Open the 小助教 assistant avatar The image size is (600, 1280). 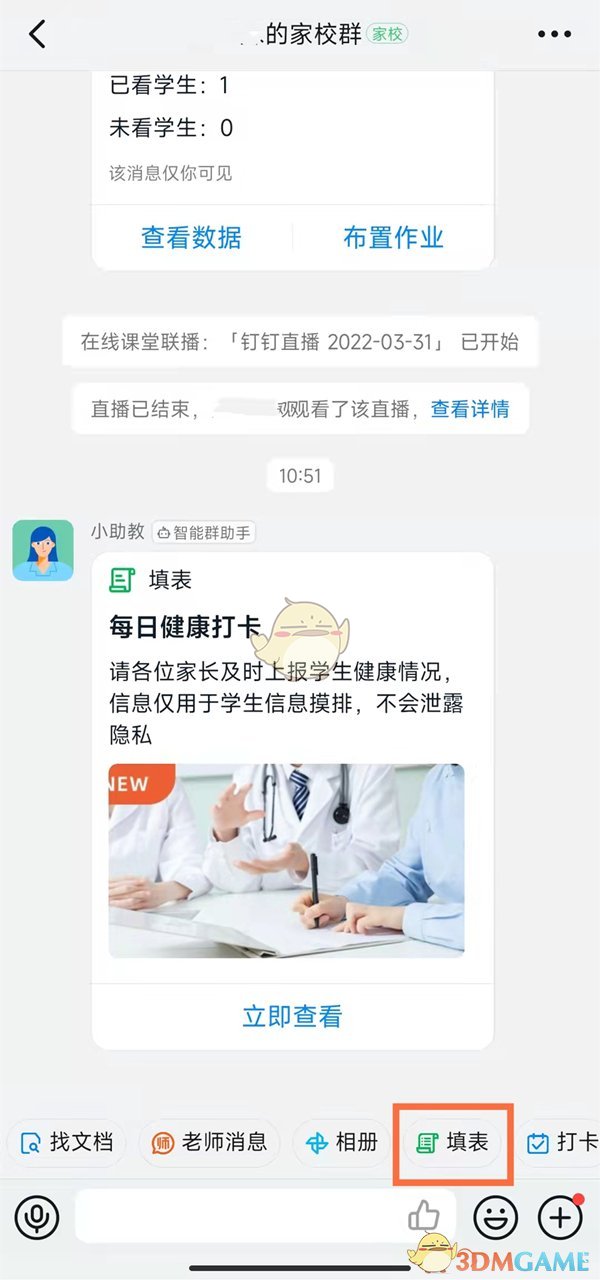[x=43, y=550]
